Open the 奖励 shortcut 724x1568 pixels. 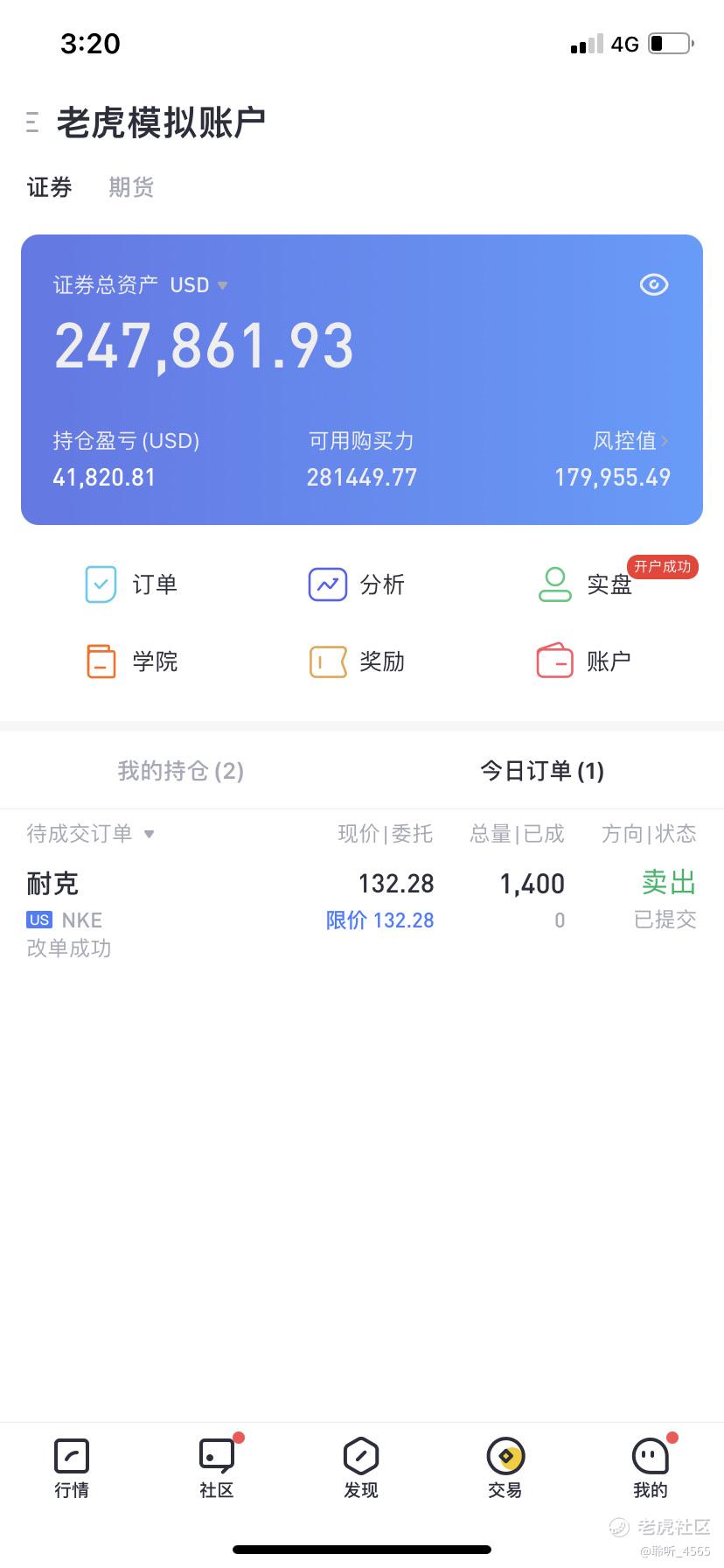click(357, 661)
